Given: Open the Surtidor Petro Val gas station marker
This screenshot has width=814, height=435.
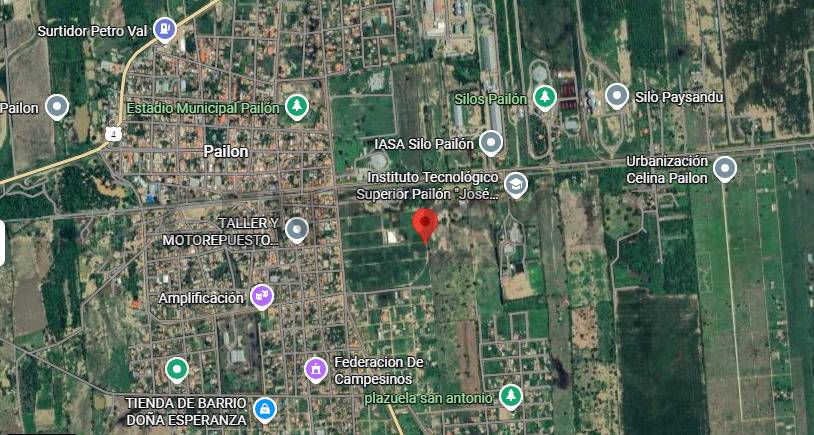Looking at the screenshot, I should (165, 29).
